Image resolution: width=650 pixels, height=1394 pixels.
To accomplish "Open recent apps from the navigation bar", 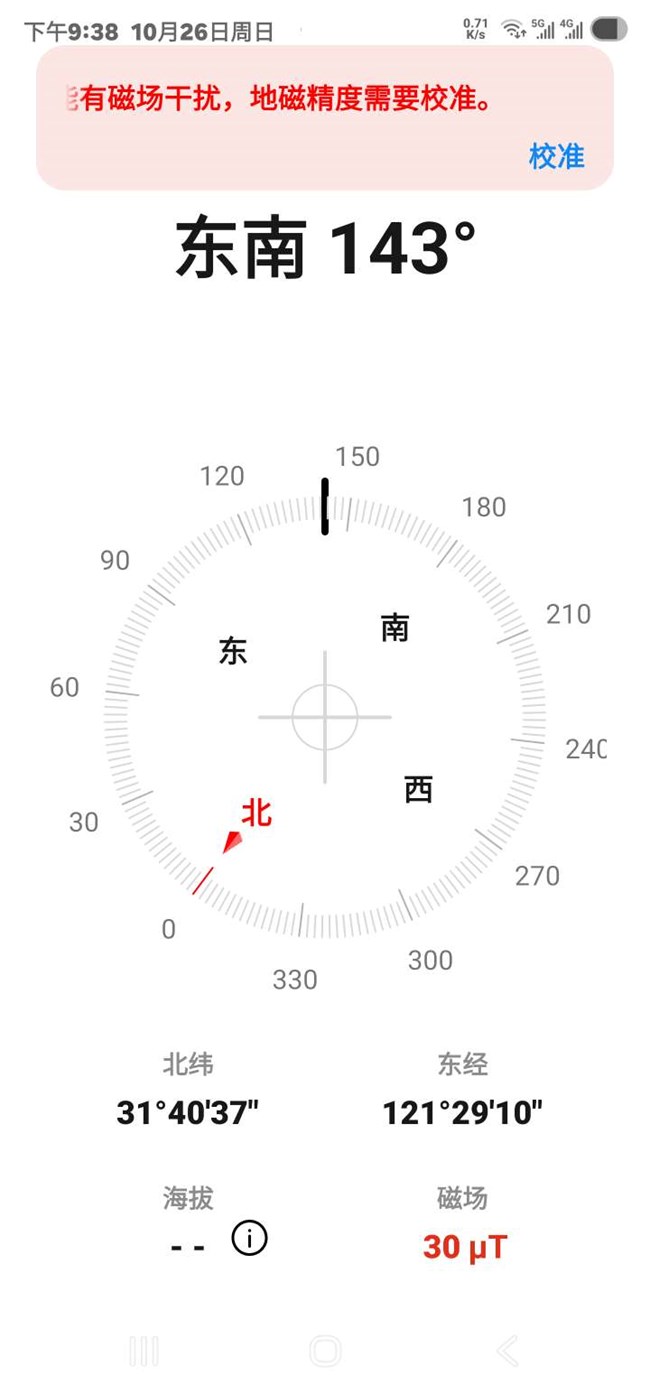I will [x=144, y=1351].
